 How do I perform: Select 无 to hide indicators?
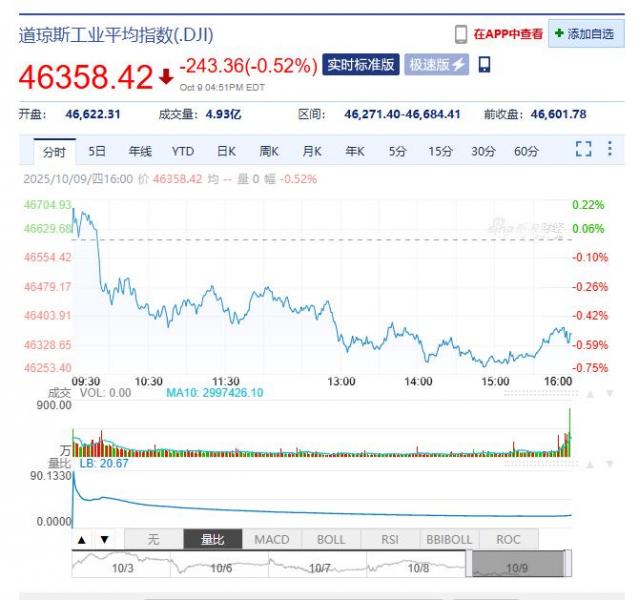(153, 539)
